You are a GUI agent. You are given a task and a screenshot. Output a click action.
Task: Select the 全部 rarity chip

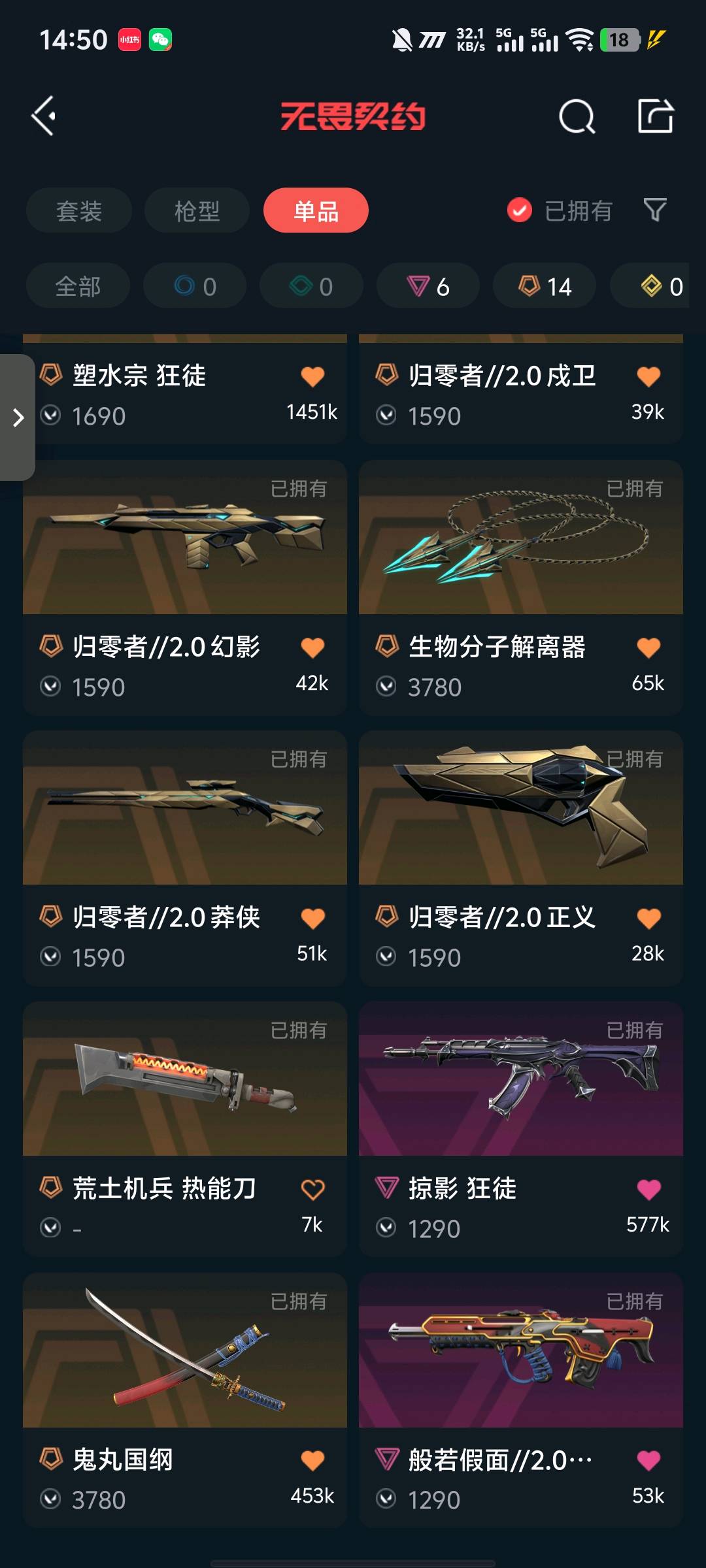[78, 286]
